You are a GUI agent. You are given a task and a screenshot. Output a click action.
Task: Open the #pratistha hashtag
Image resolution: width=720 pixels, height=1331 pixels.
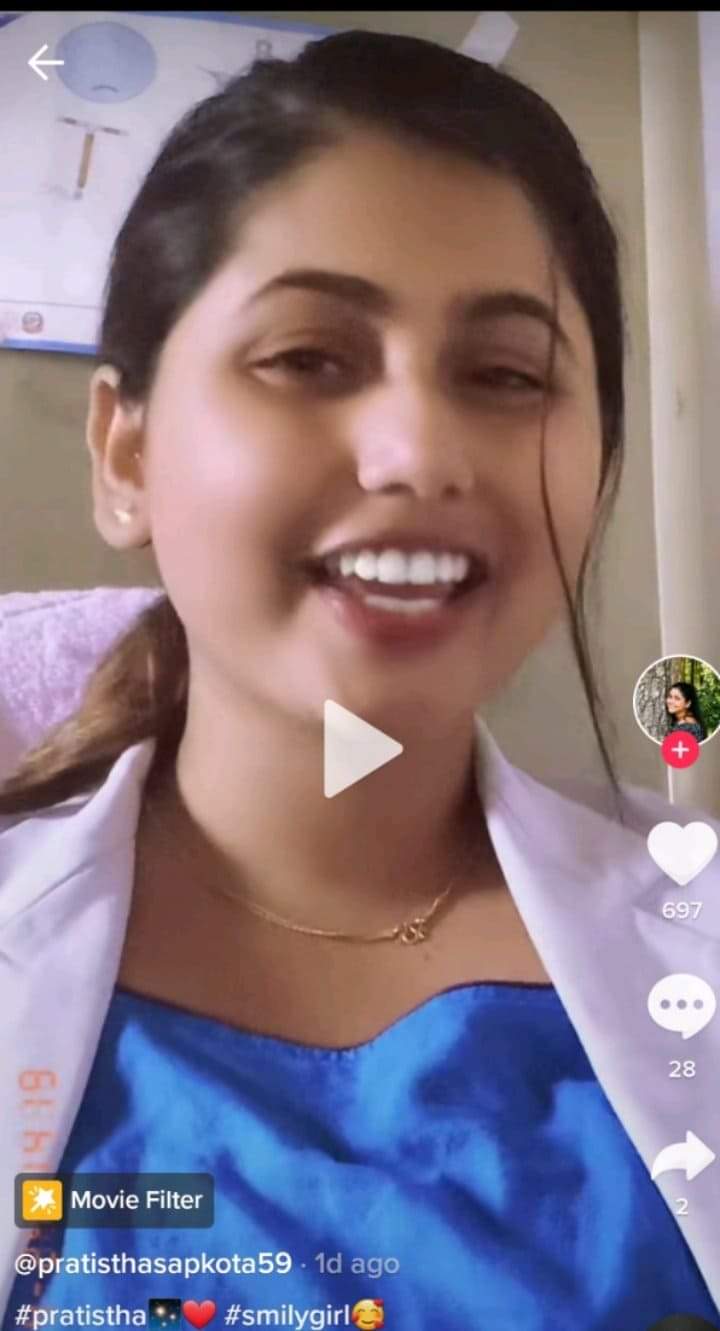pyautogui.click(x=80, y=1314)
